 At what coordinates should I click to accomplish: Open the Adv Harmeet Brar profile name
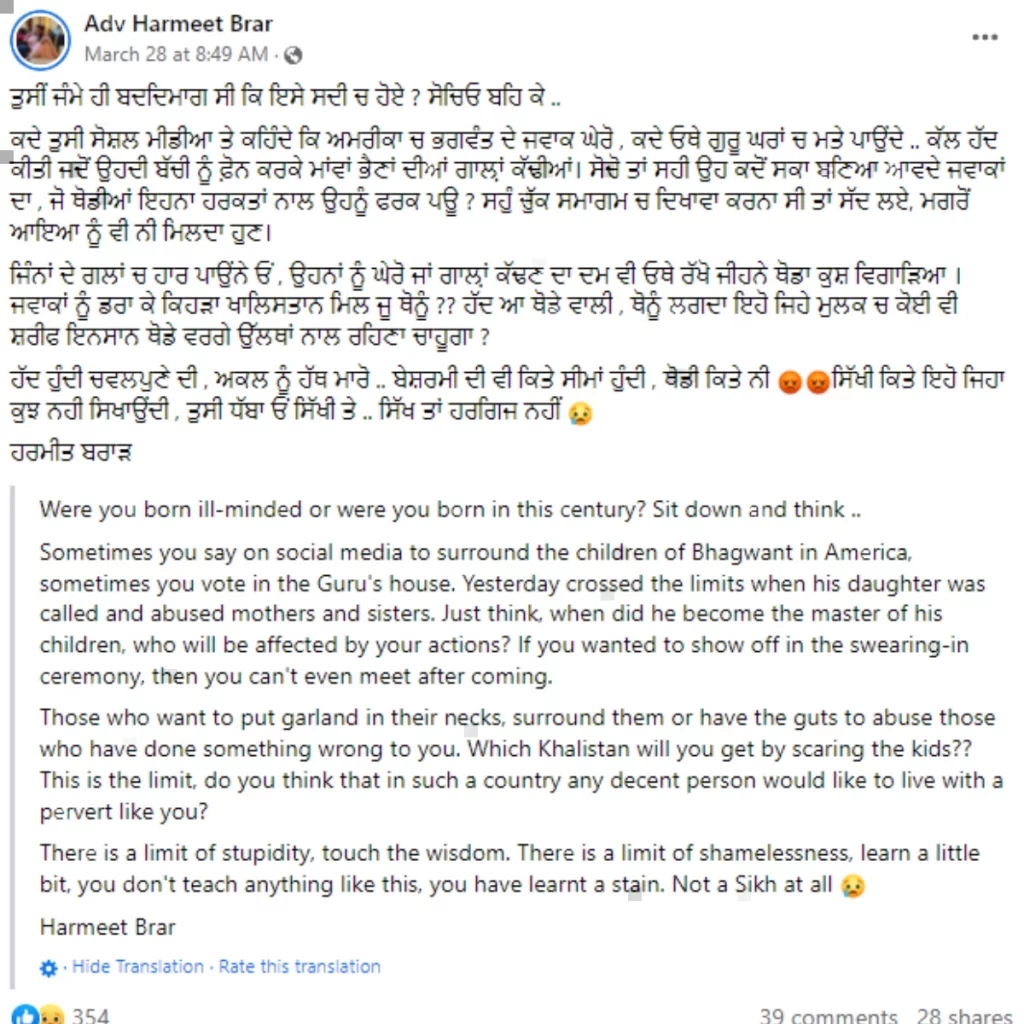click(x=178, y=23)
